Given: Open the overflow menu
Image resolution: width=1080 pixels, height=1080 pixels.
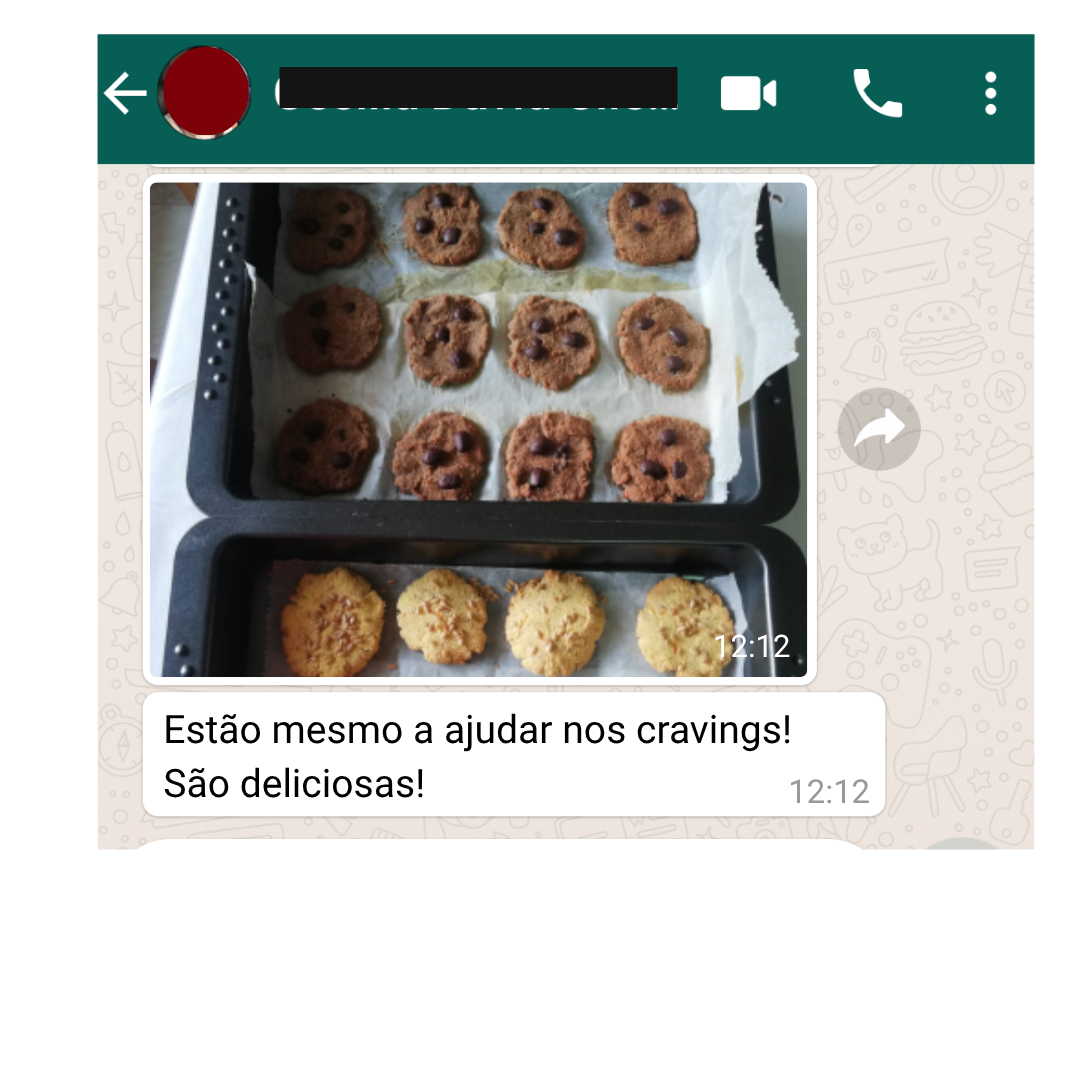Looking at the screenshot, I should tap(990, 94).
